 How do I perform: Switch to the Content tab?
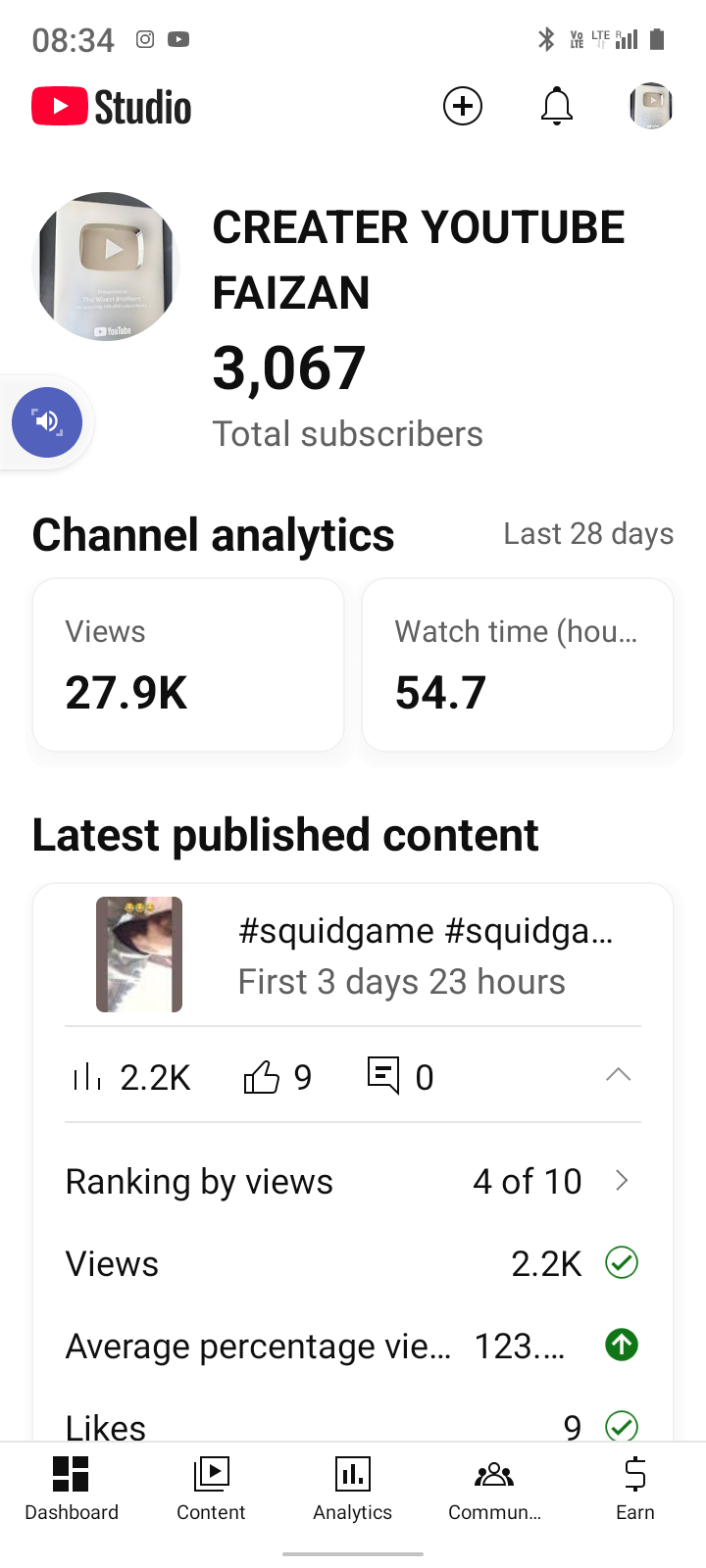coord(211,1488)
